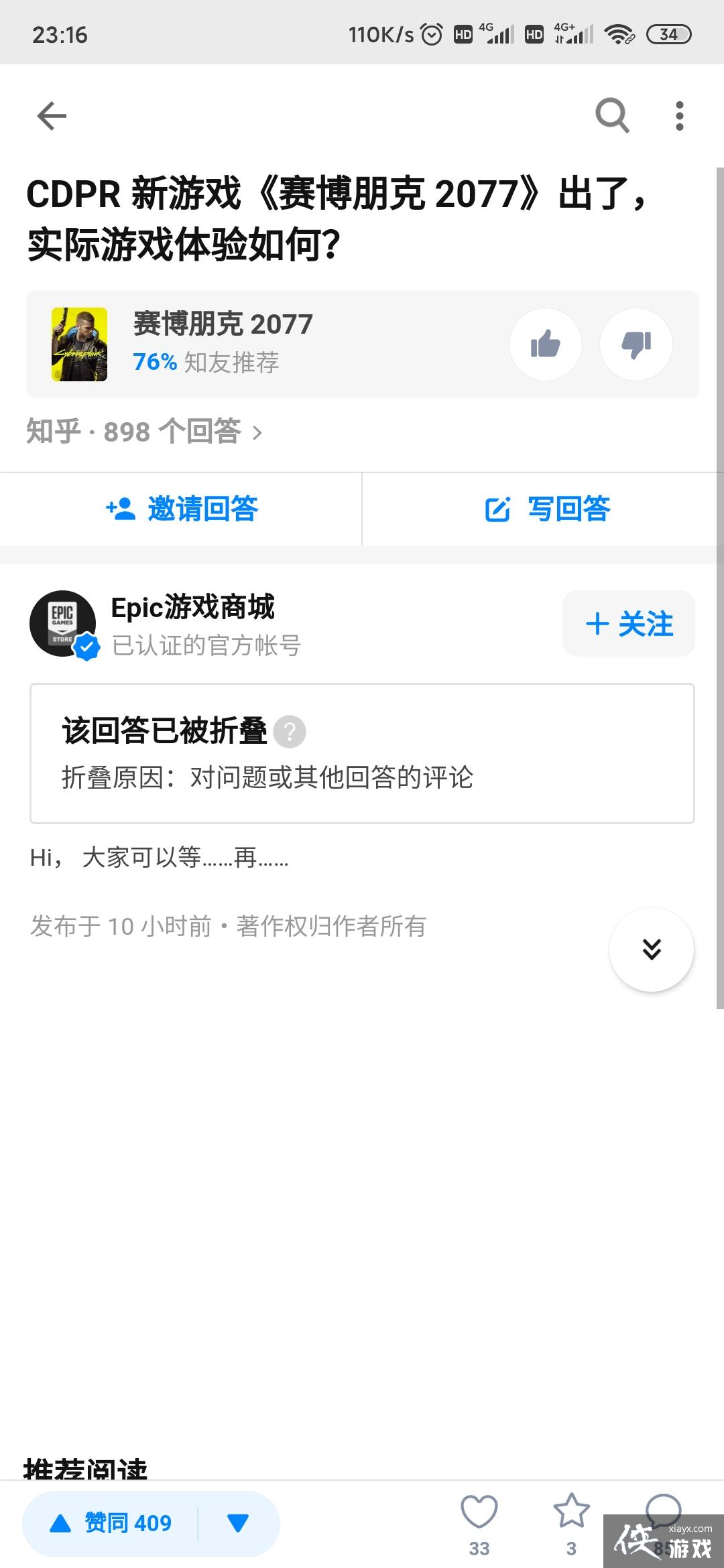Viewport: 724px width, 1568px height.
Task: Tap the back arrow to return
Action: point(50,115)
